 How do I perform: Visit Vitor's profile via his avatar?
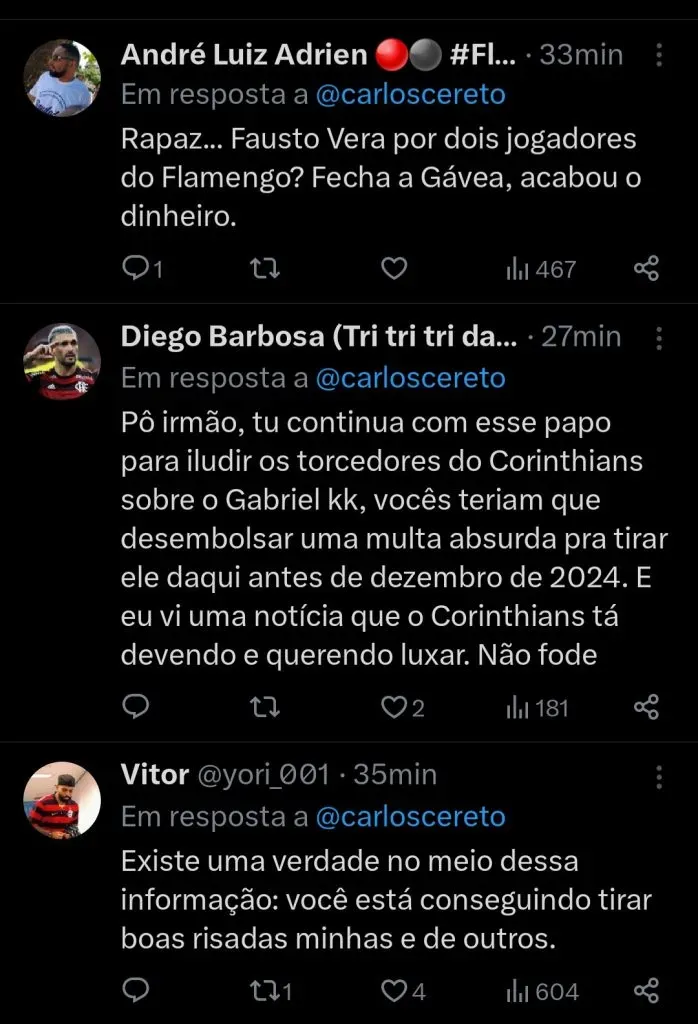62,799
